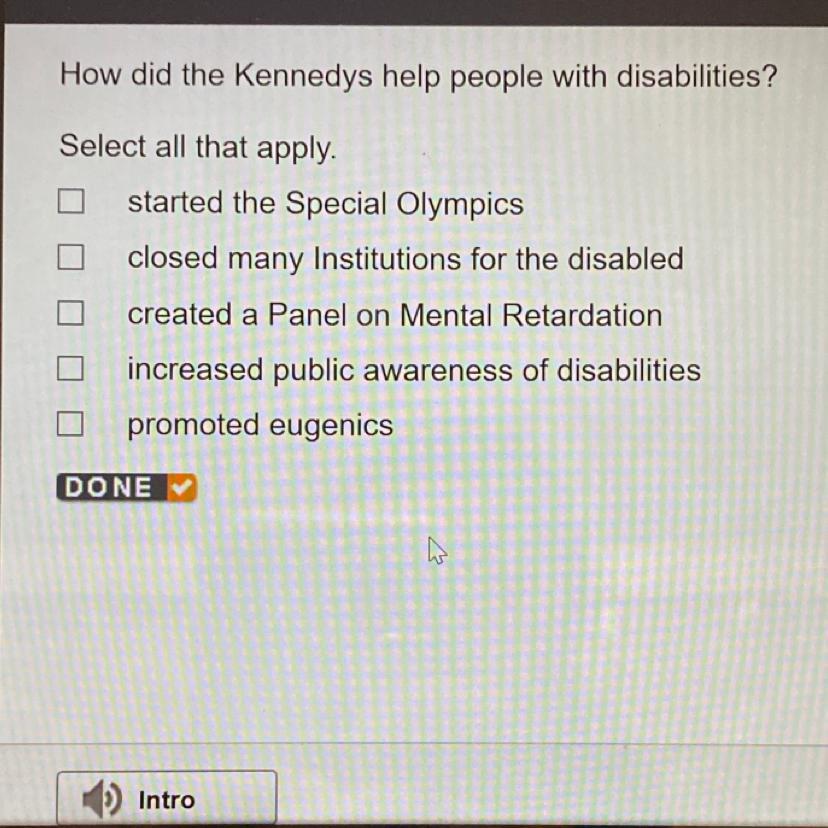Image resolution: width=828 pixels, height=828 pixels.
Task: Tick 'created a Panel on Mental Retardation'
Action: (69, 315)
